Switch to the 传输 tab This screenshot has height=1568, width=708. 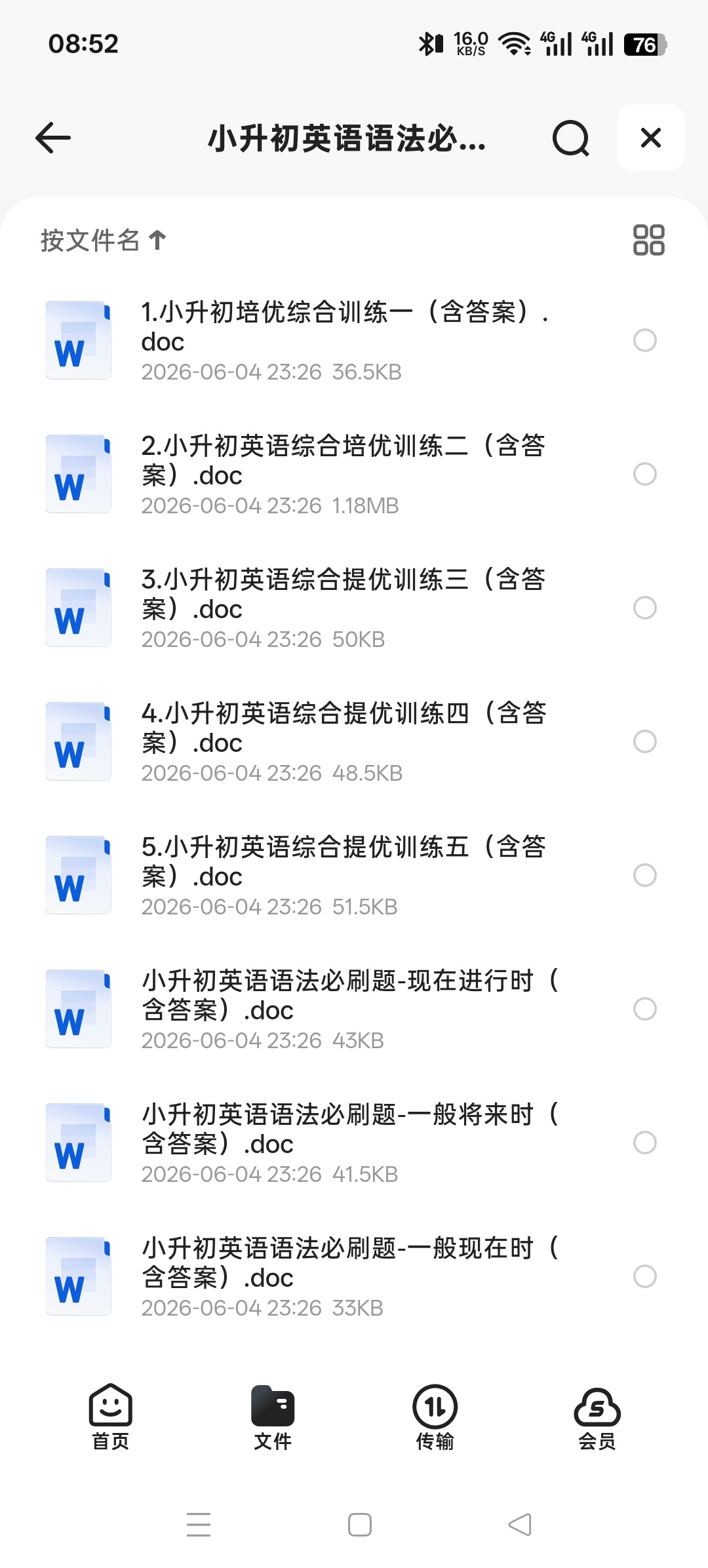(x=435, y=1417)
